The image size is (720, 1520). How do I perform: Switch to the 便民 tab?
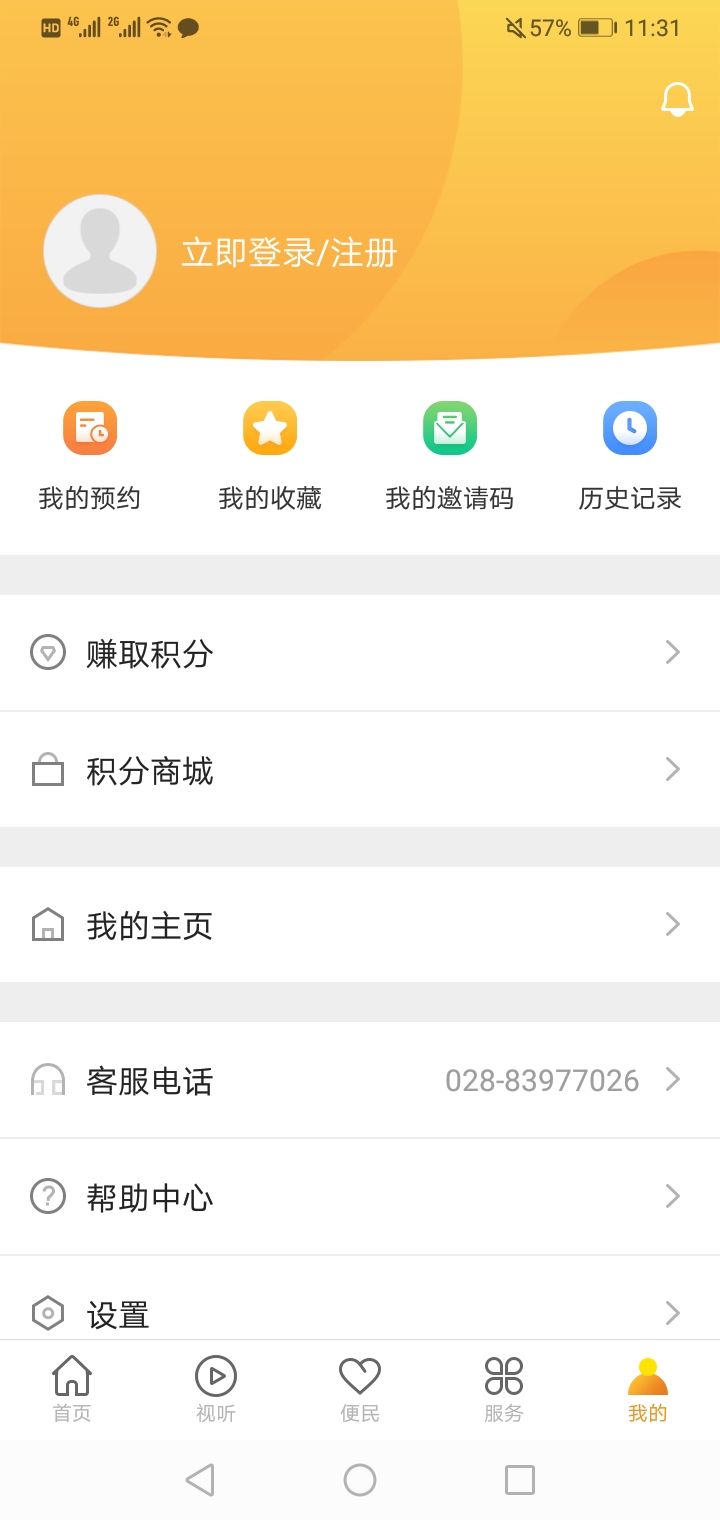coord(360,1389)
